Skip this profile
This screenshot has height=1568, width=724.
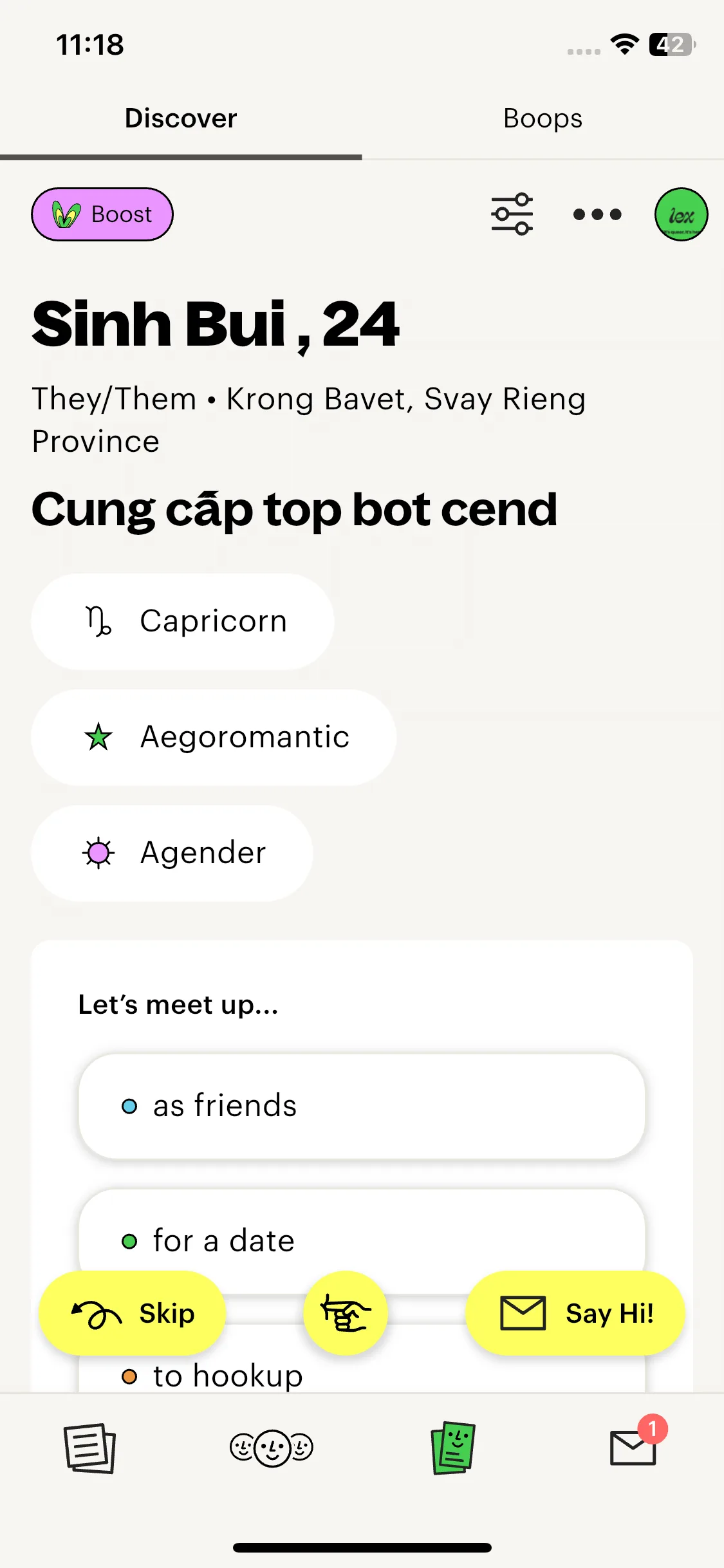pyautogui.click(x=133, y=1313)
